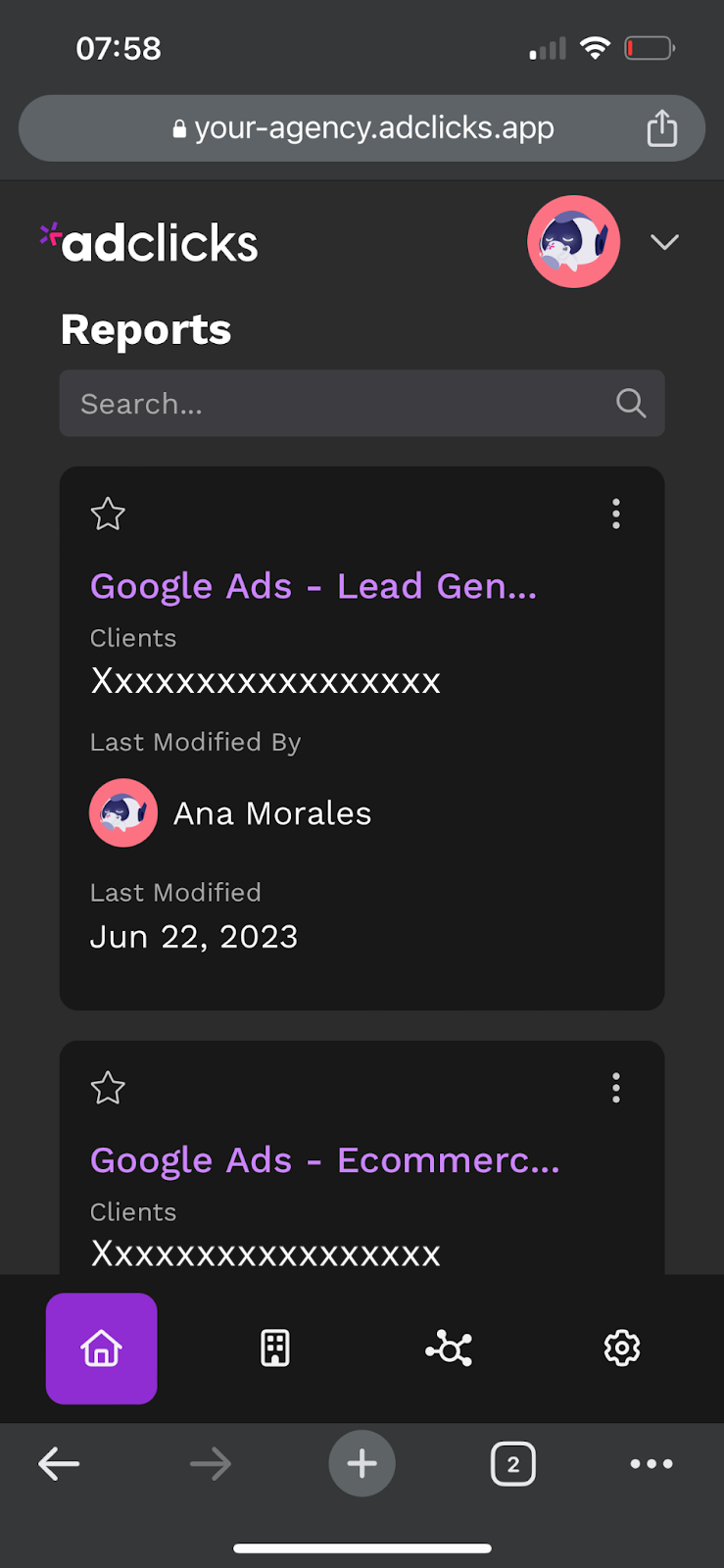Tap the address bar URL
The height and width of the screenshot is (1568, 724).
tap(363, 128)
